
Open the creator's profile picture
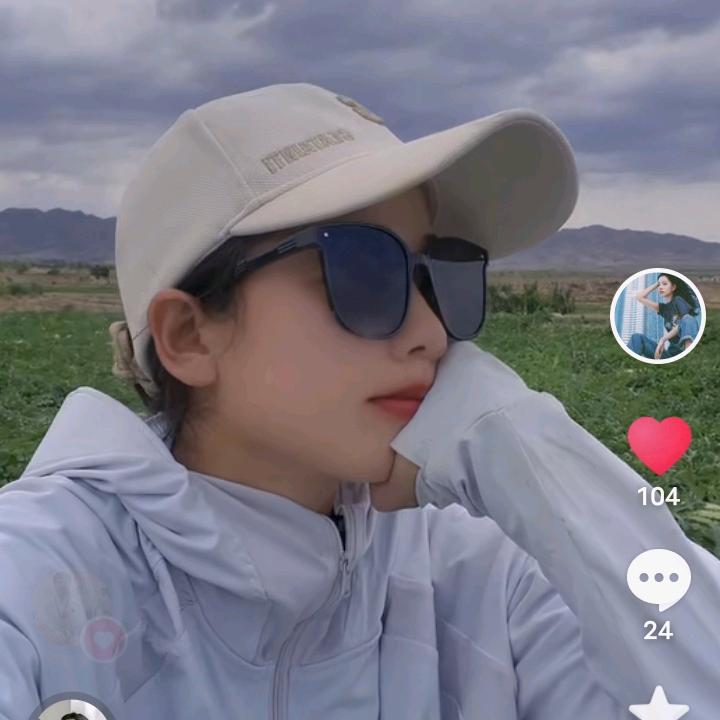[x=657, y=316]
